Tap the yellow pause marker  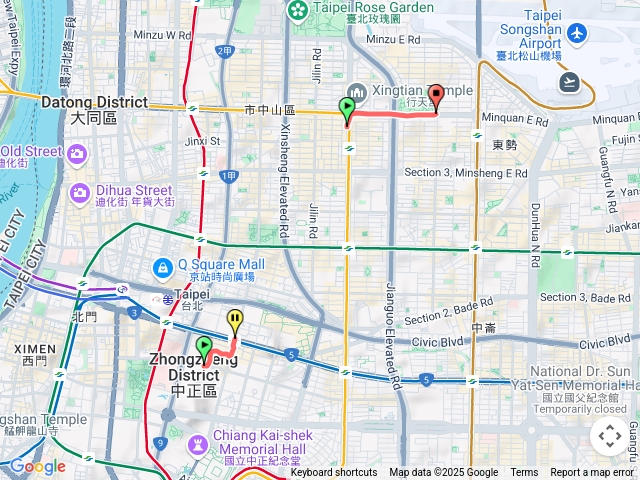click(x=235, y=321)
